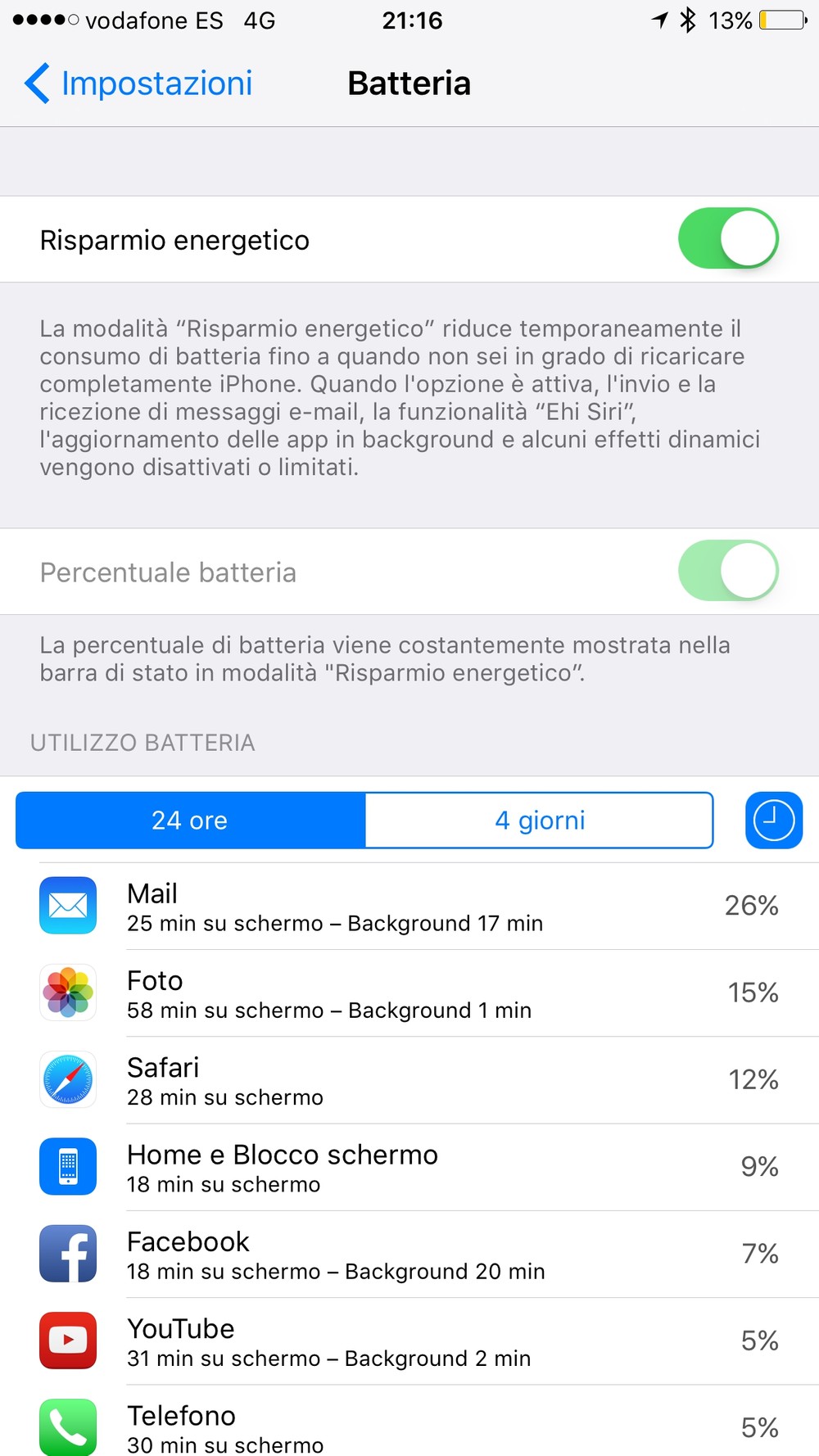Open Home e Blocco schermo row
This screenshot has height=1456, width=819.
409,1167
